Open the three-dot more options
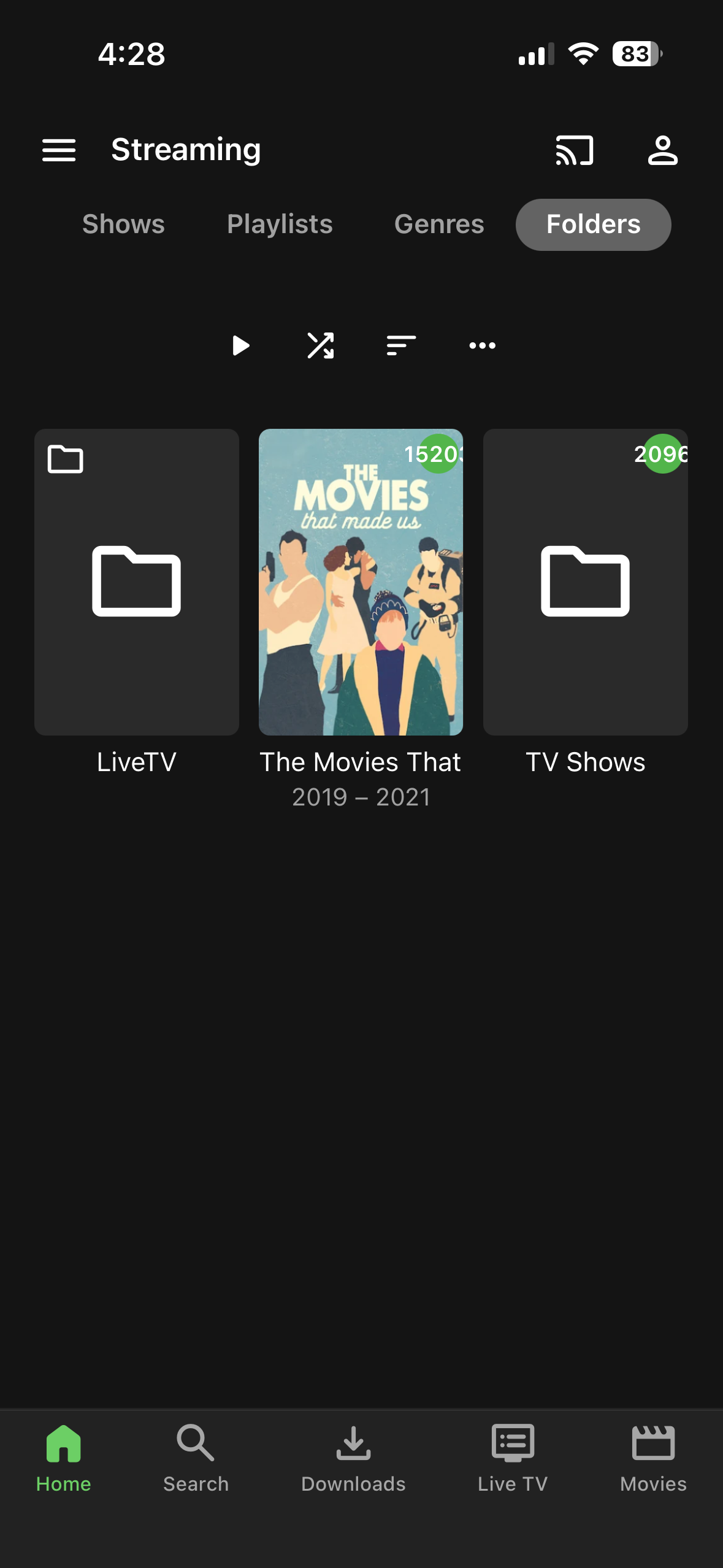The width and height of the screenshot is (723, 1568). 483,346
